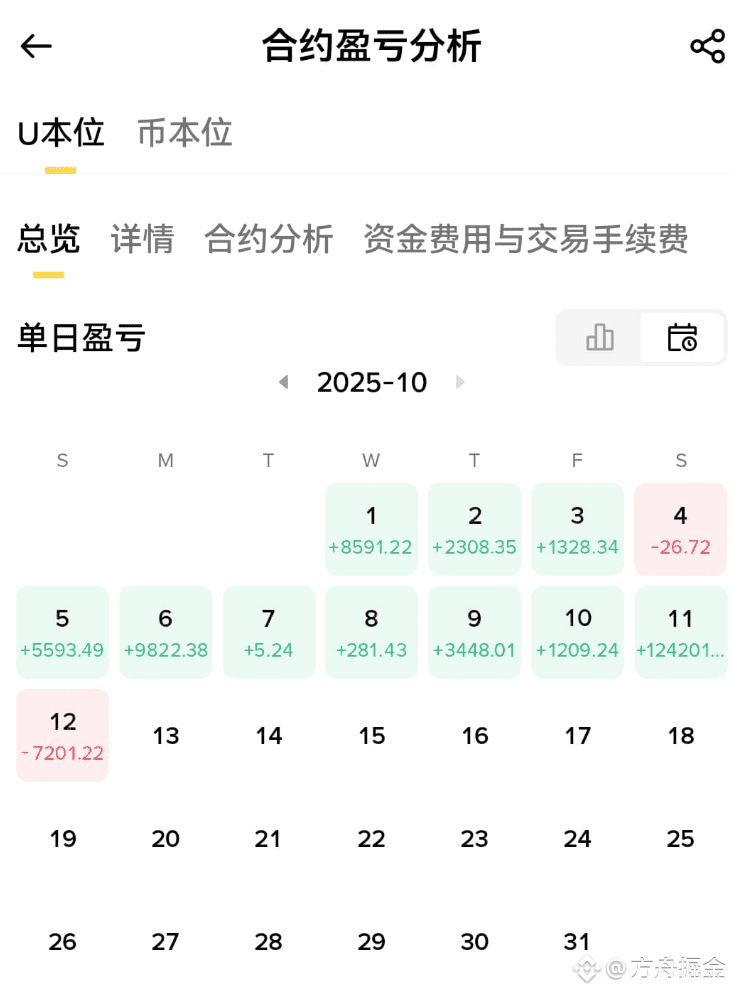Open day 1 with +8591.22
This screenshot has height=994, width=734.
click(371, 529)
